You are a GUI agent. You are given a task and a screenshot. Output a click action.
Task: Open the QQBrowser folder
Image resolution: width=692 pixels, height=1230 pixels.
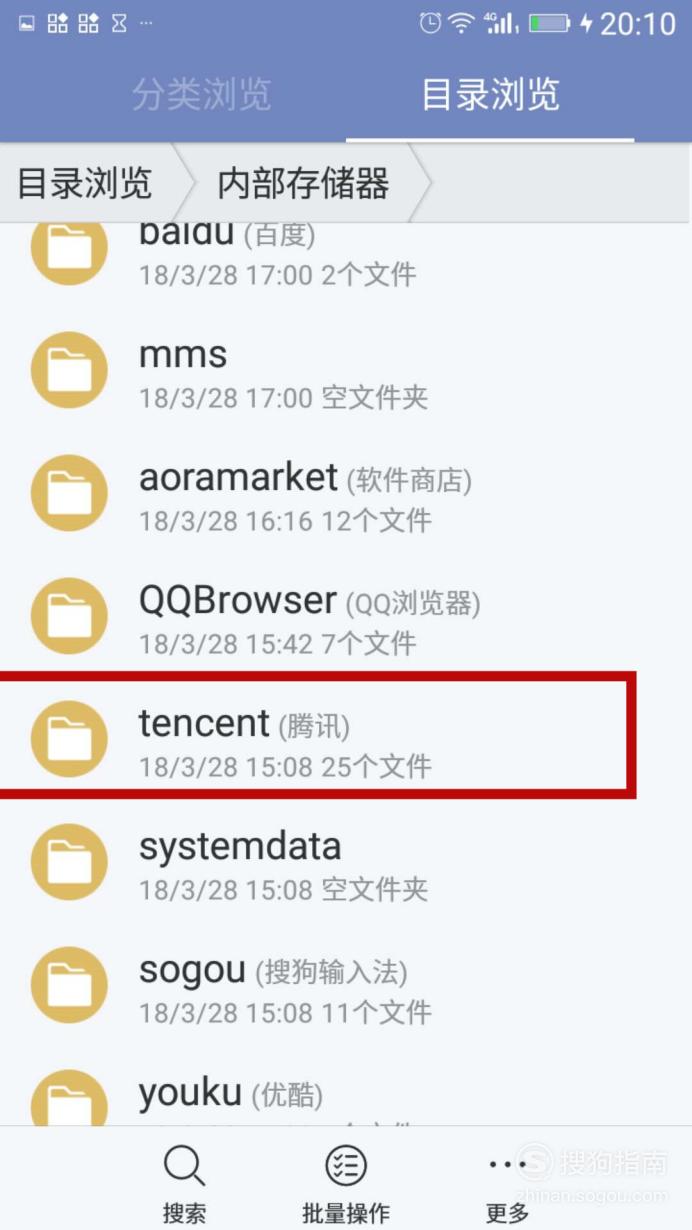click(300, 618)
